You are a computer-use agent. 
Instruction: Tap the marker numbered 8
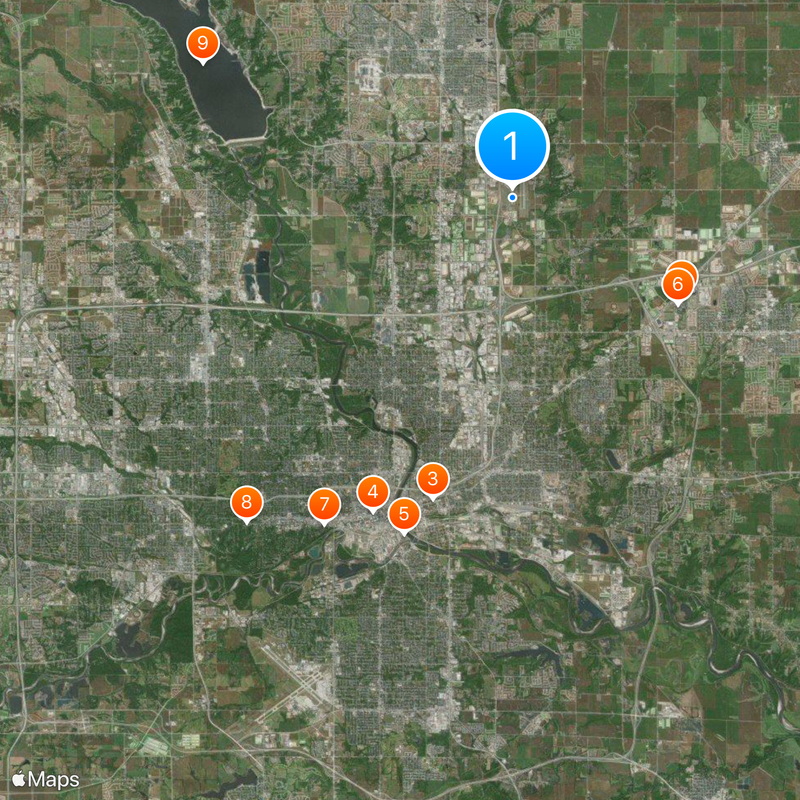coord(246,502)
